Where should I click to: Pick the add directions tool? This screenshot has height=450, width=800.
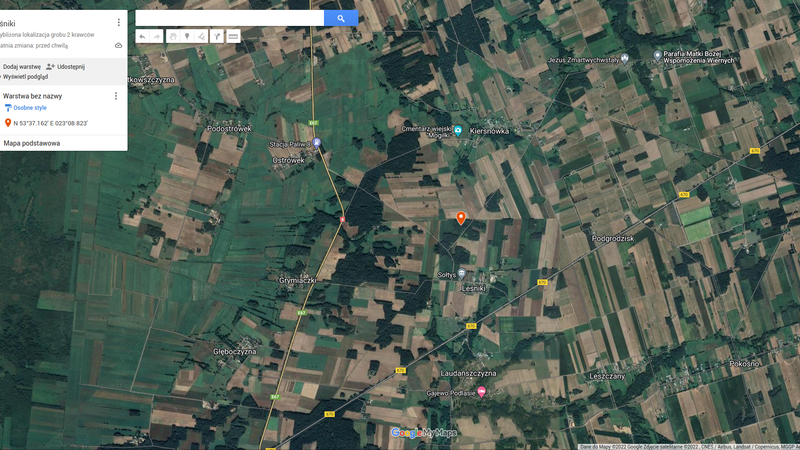point(216,36)
